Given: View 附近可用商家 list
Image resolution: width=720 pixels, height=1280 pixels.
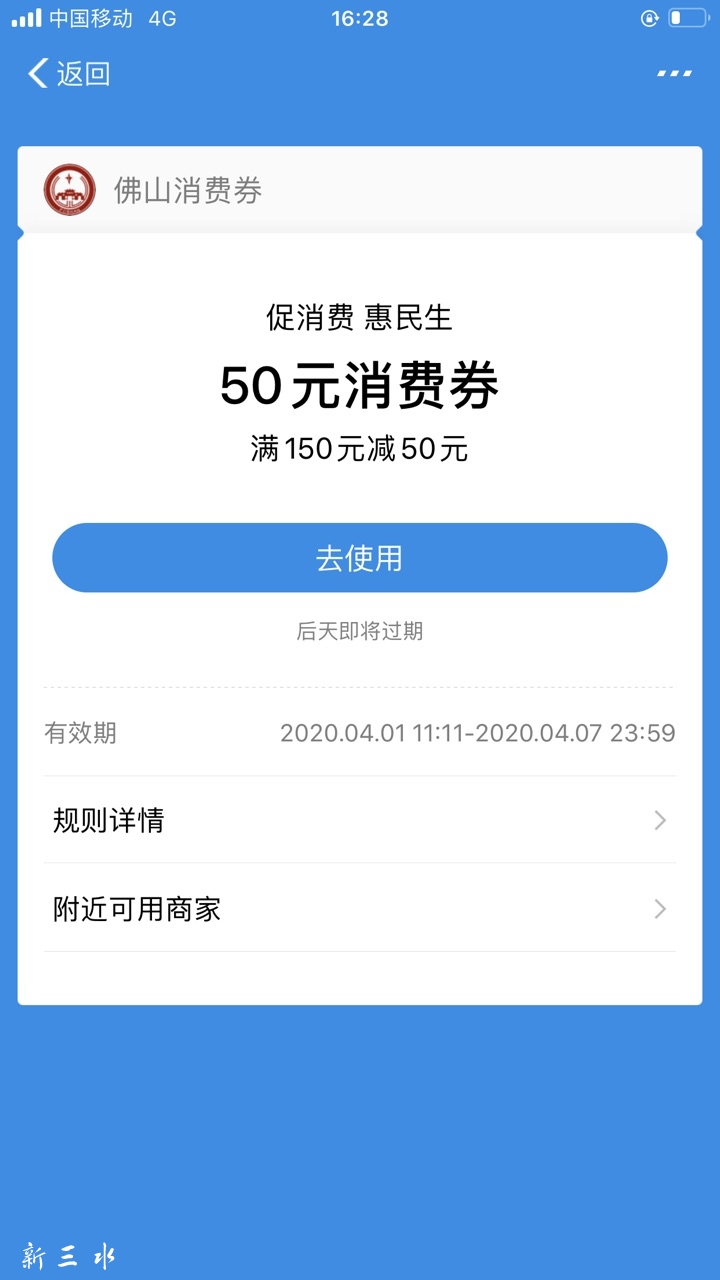Looking at the screenshot, I should [359, 908].
